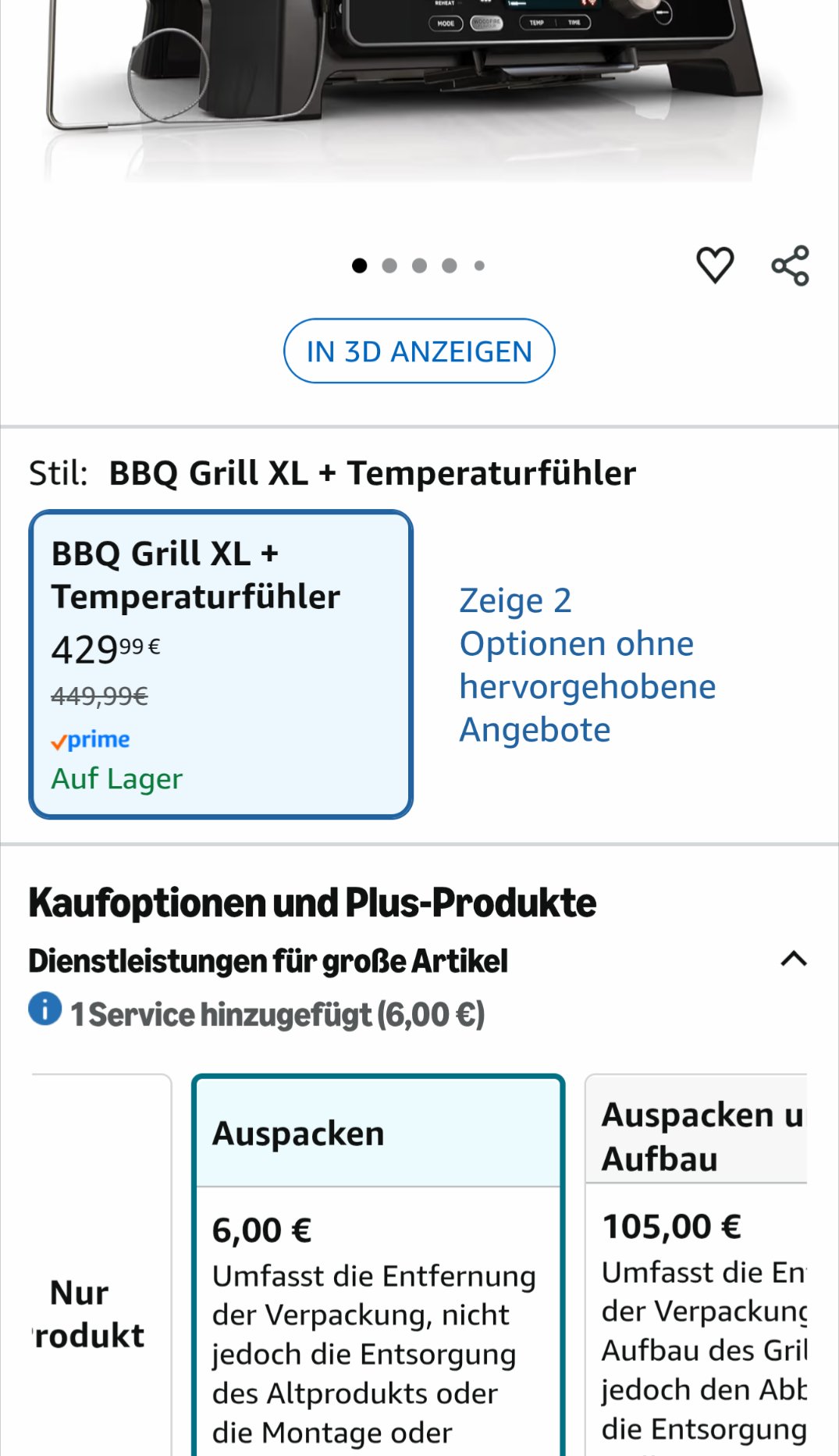Open info icon next to 1 Service hinzugefügt
This screenshot has height=1456, width=839.
(x=45, y=1009)
